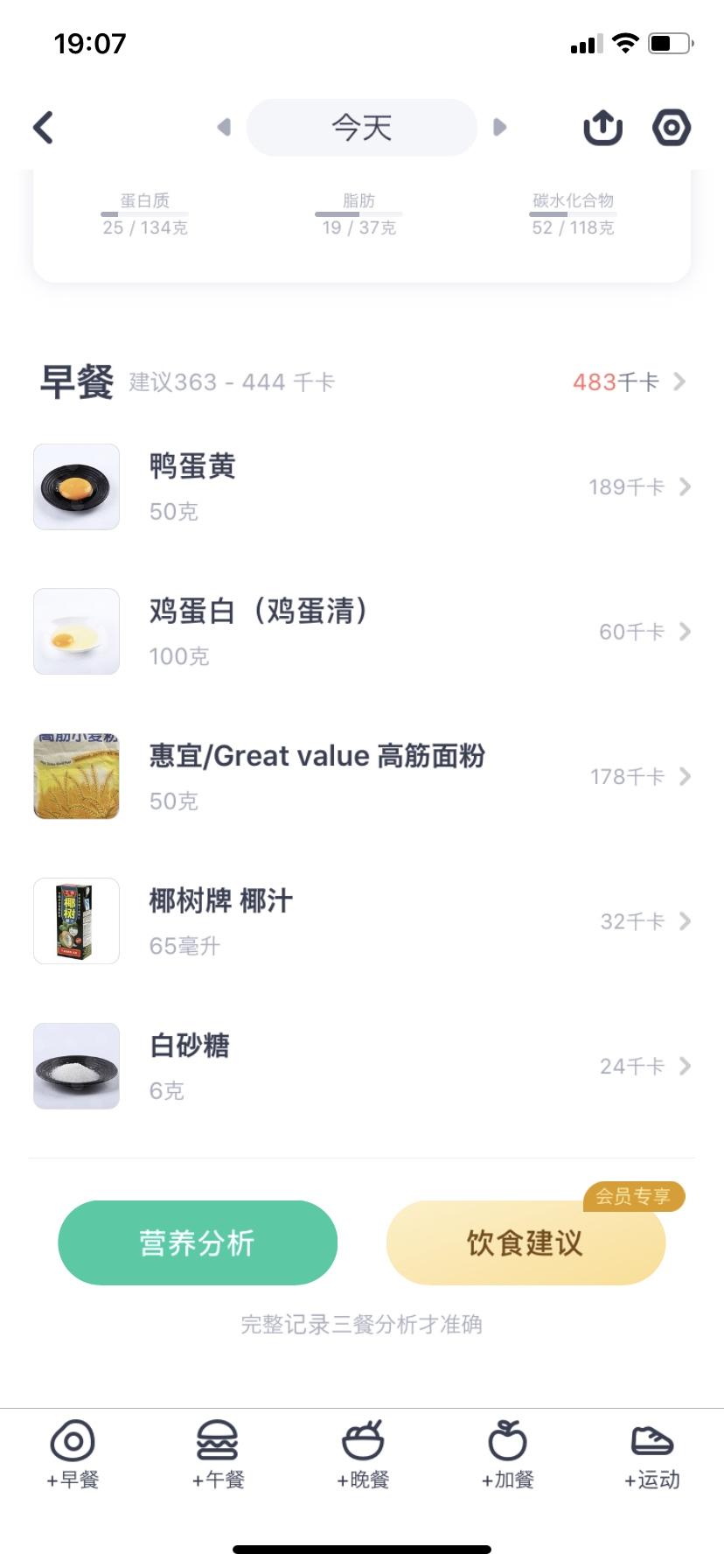This screenshot has width=724, height=1568.
Task: Go to previous day with left arrow
Action: [224, 127]
